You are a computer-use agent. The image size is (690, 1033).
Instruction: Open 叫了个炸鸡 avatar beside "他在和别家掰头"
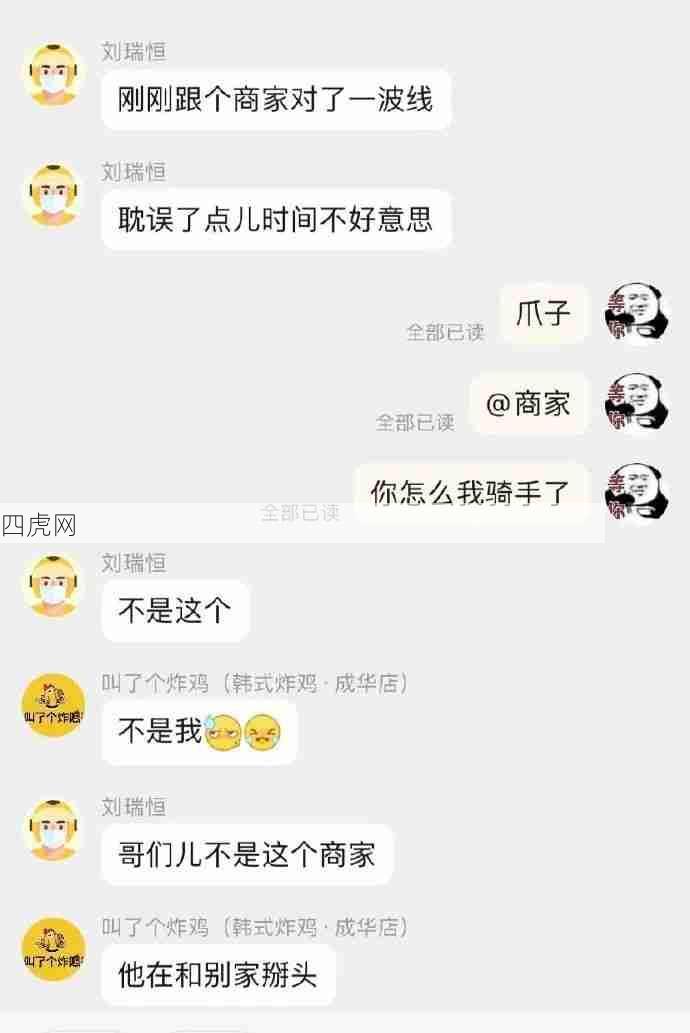(53, 949)
